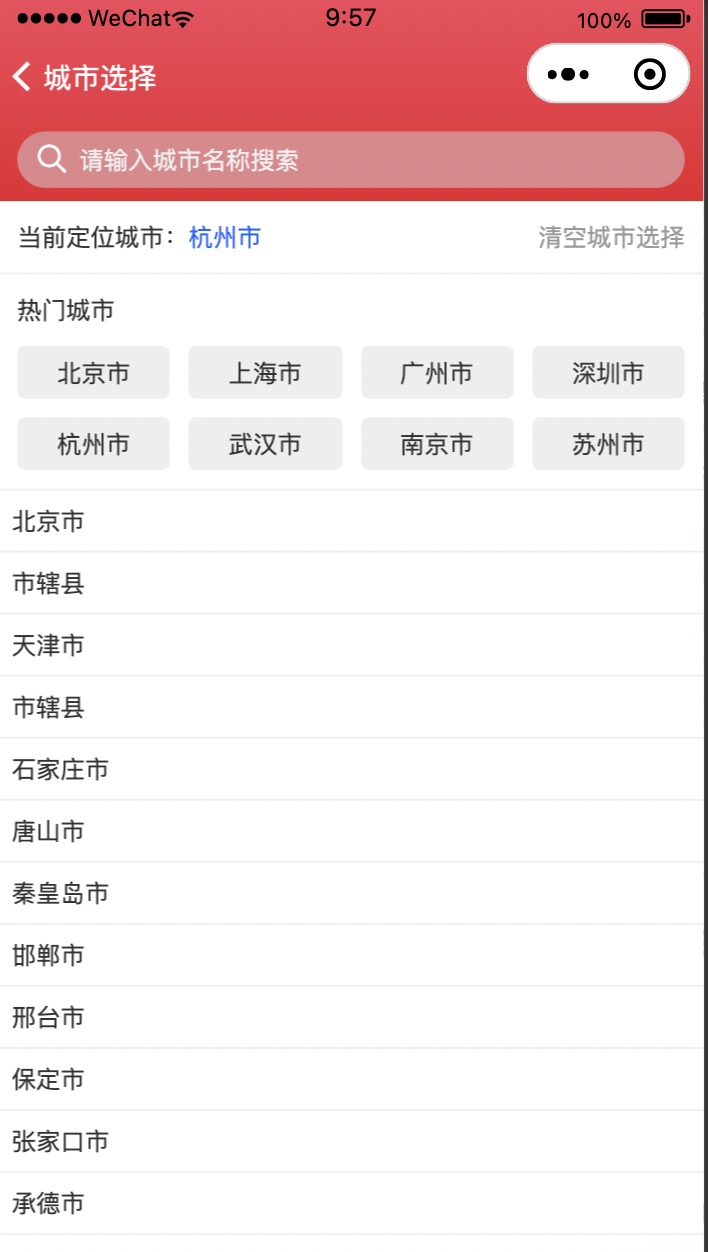Screen dimensions: 708x1252
Task: Choose the 上海市 hot city chip
Action: coord(265,373)
